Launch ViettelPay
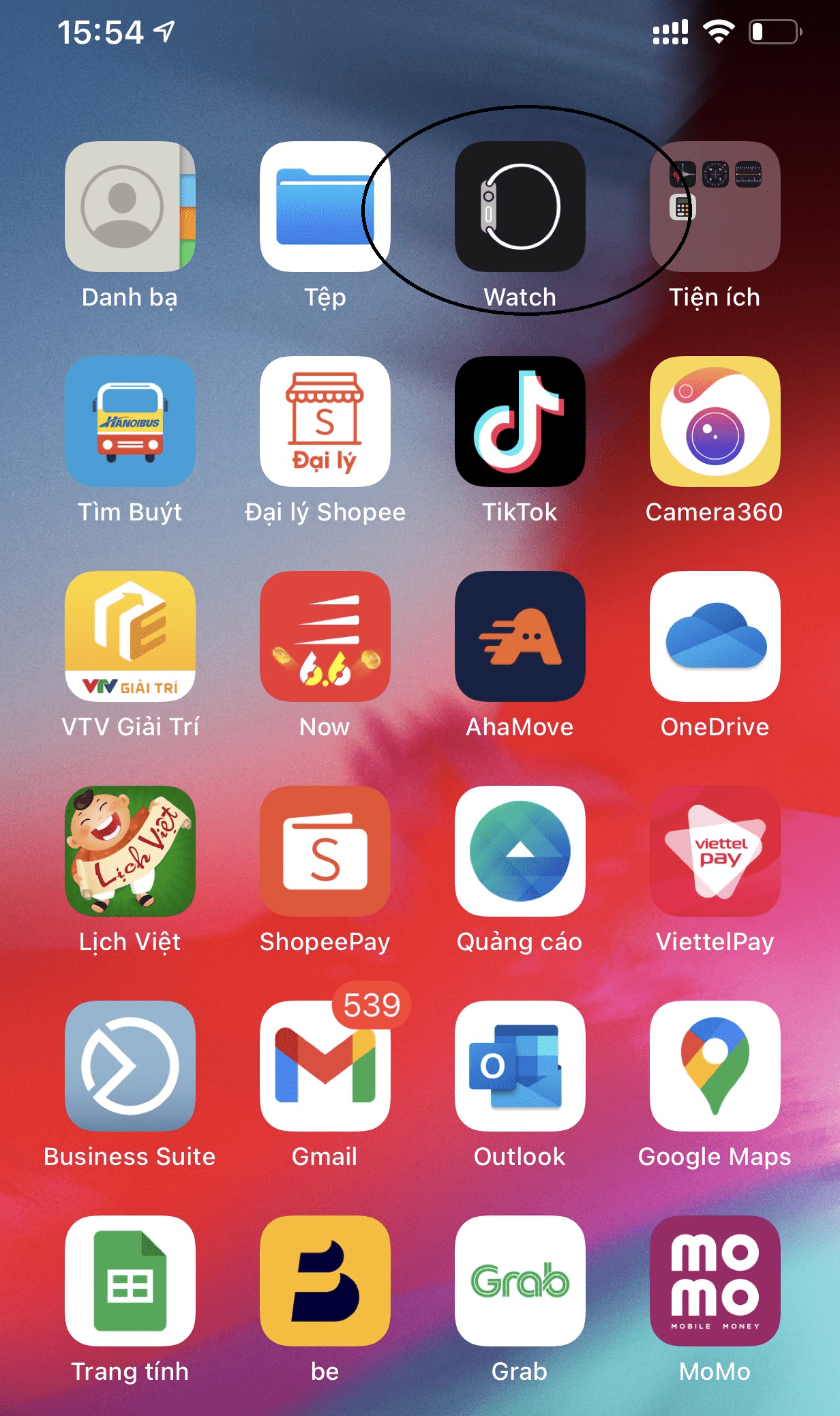This screenshot has width=840, height=1416. point(715,851)
